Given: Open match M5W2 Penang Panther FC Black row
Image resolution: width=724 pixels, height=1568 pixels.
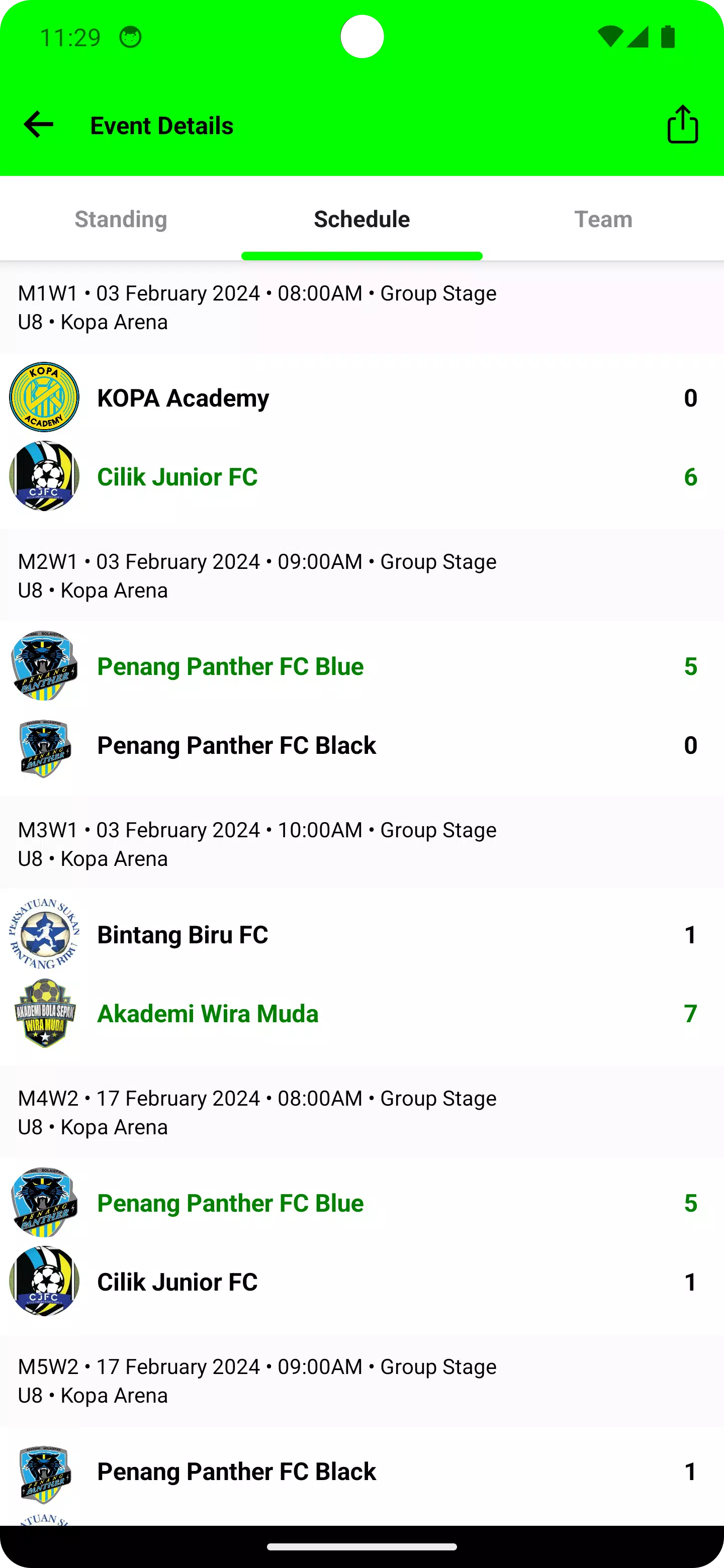Looking at the screenshot, I should coord(361,1471).
